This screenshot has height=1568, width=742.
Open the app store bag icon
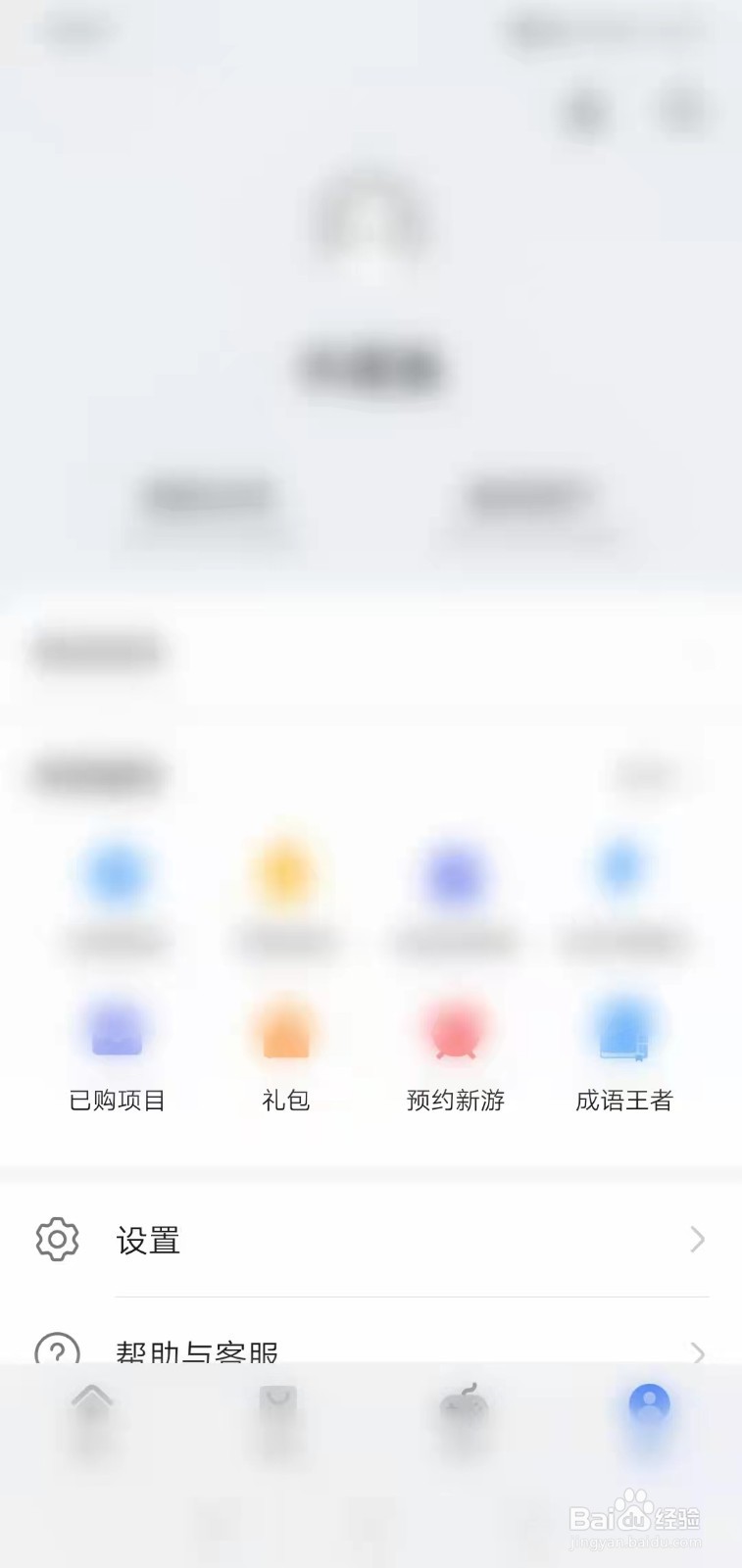(277, 1406)
